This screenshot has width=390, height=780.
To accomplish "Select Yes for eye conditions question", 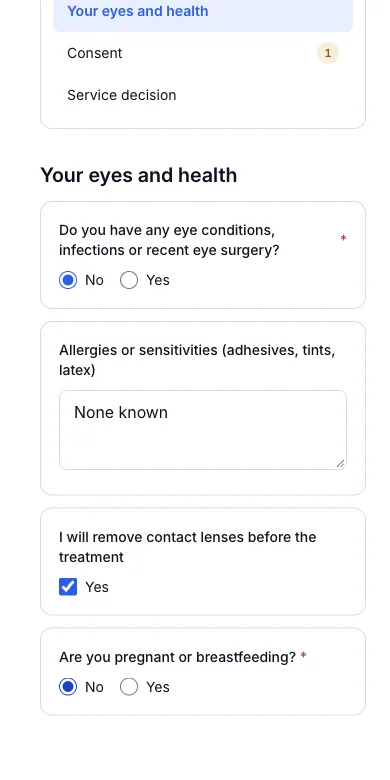I will point(129,280).
